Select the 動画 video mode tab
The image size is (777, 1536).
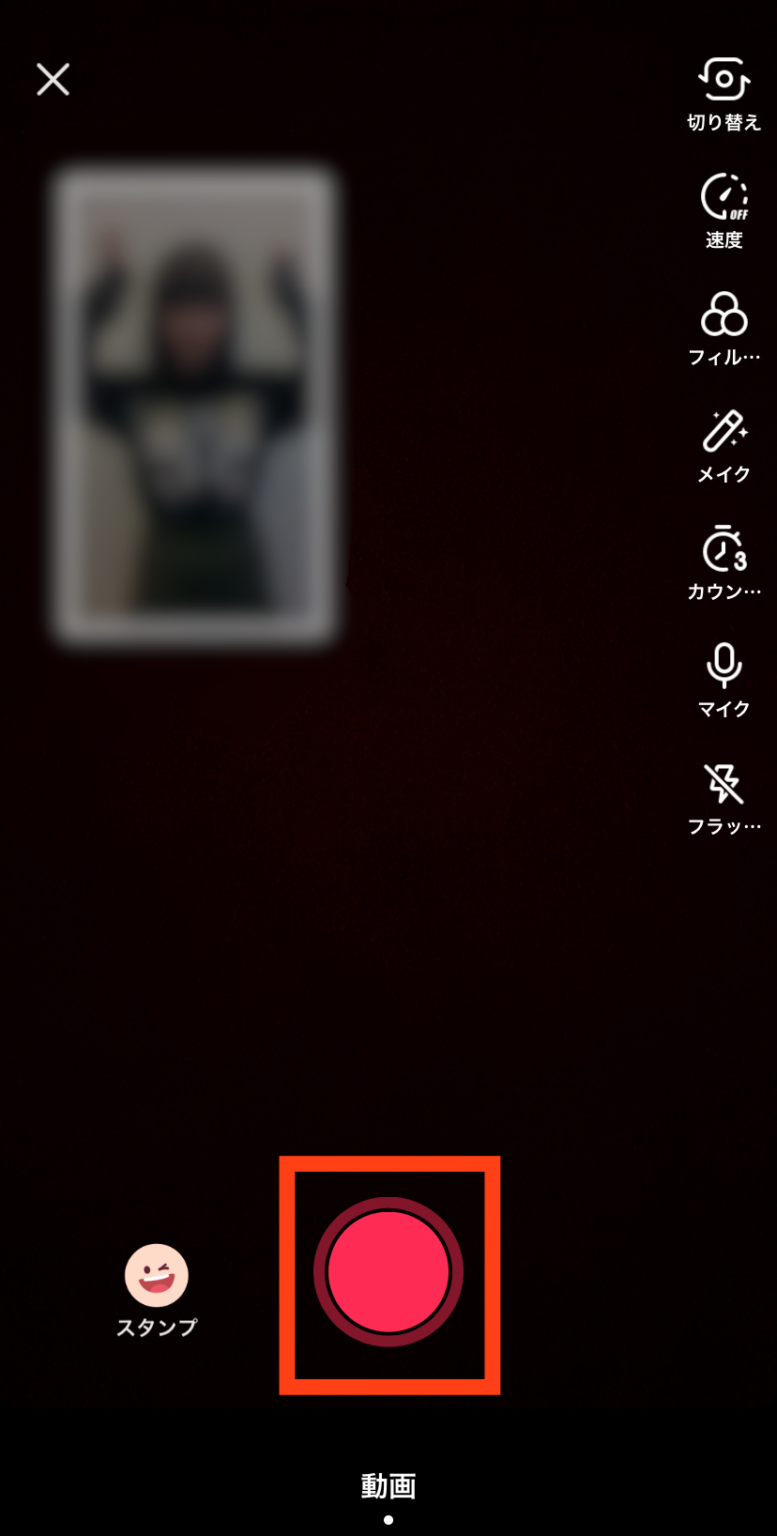click(388, 1486)
